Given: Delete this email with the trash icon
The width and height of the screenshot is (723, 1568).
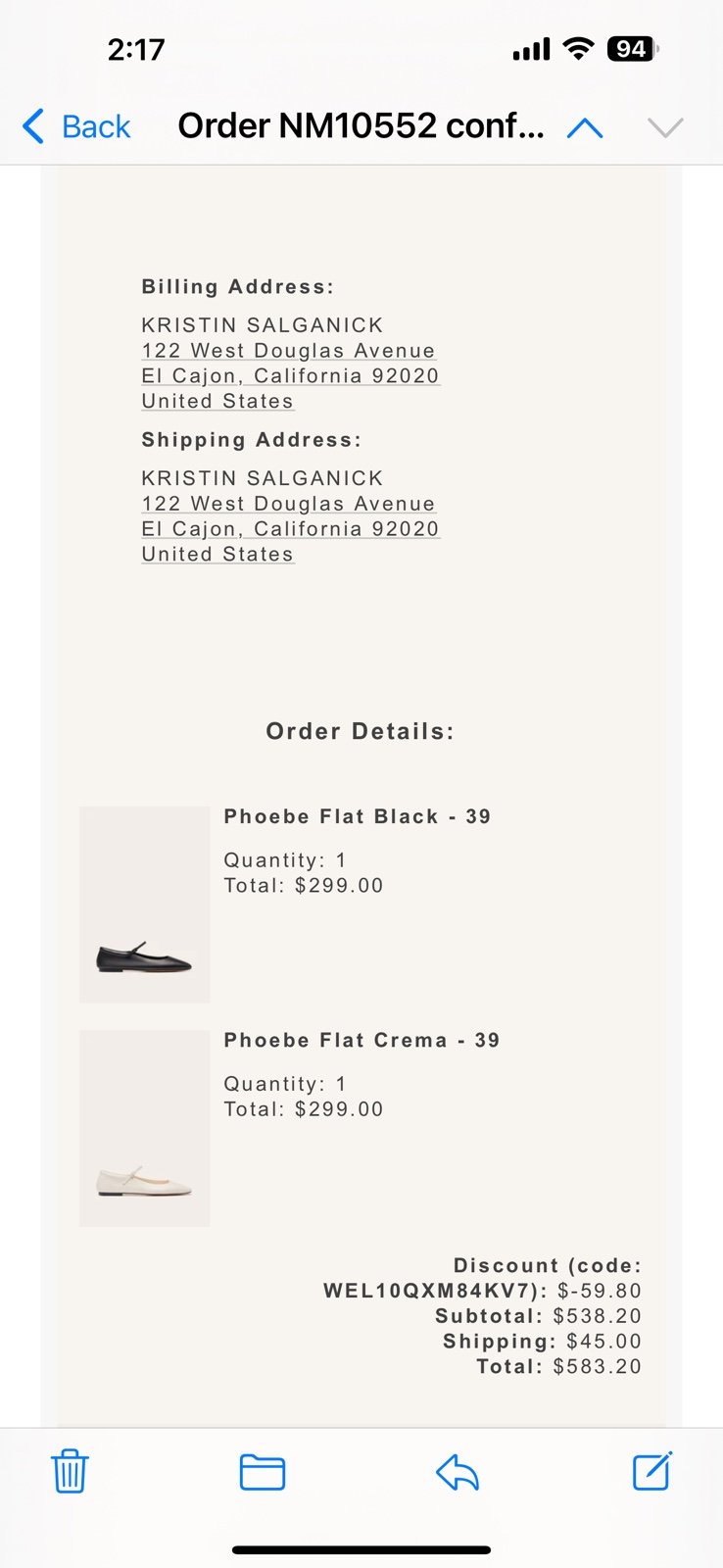Looking at the screenshot, I should pyautogui.click(x=70, y=1471).
